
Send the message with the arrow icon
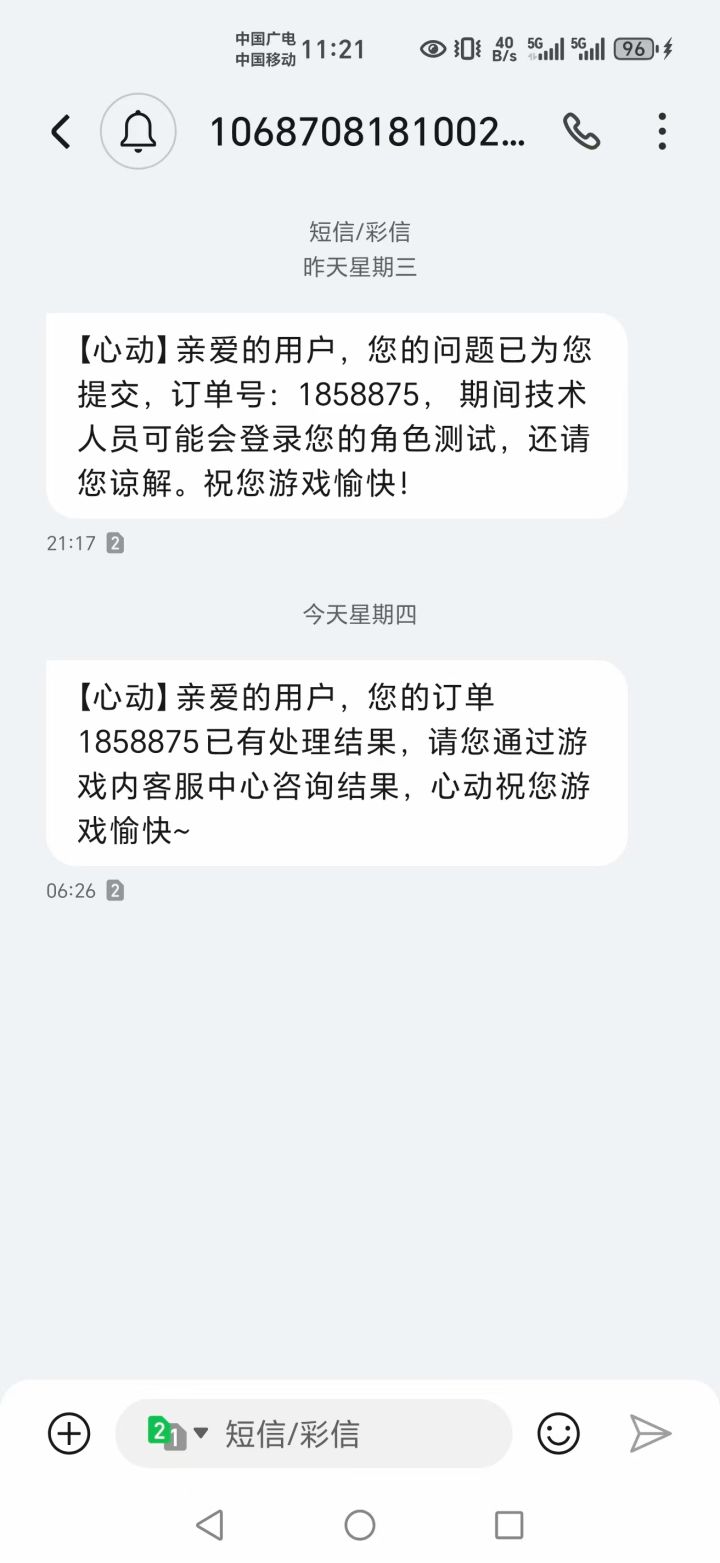click(x=650, y=1433)
